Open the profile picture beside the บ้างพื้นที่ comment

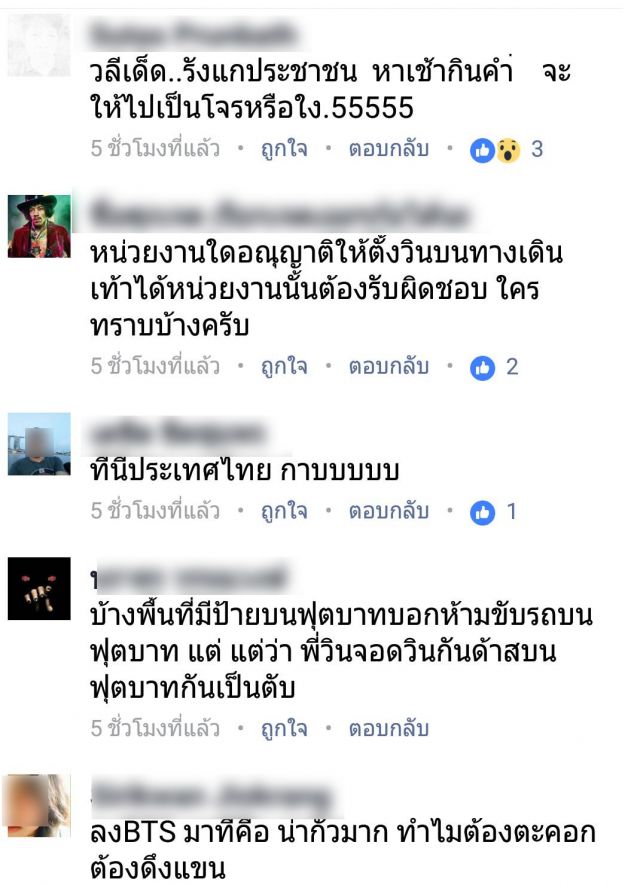click(40, 588)
